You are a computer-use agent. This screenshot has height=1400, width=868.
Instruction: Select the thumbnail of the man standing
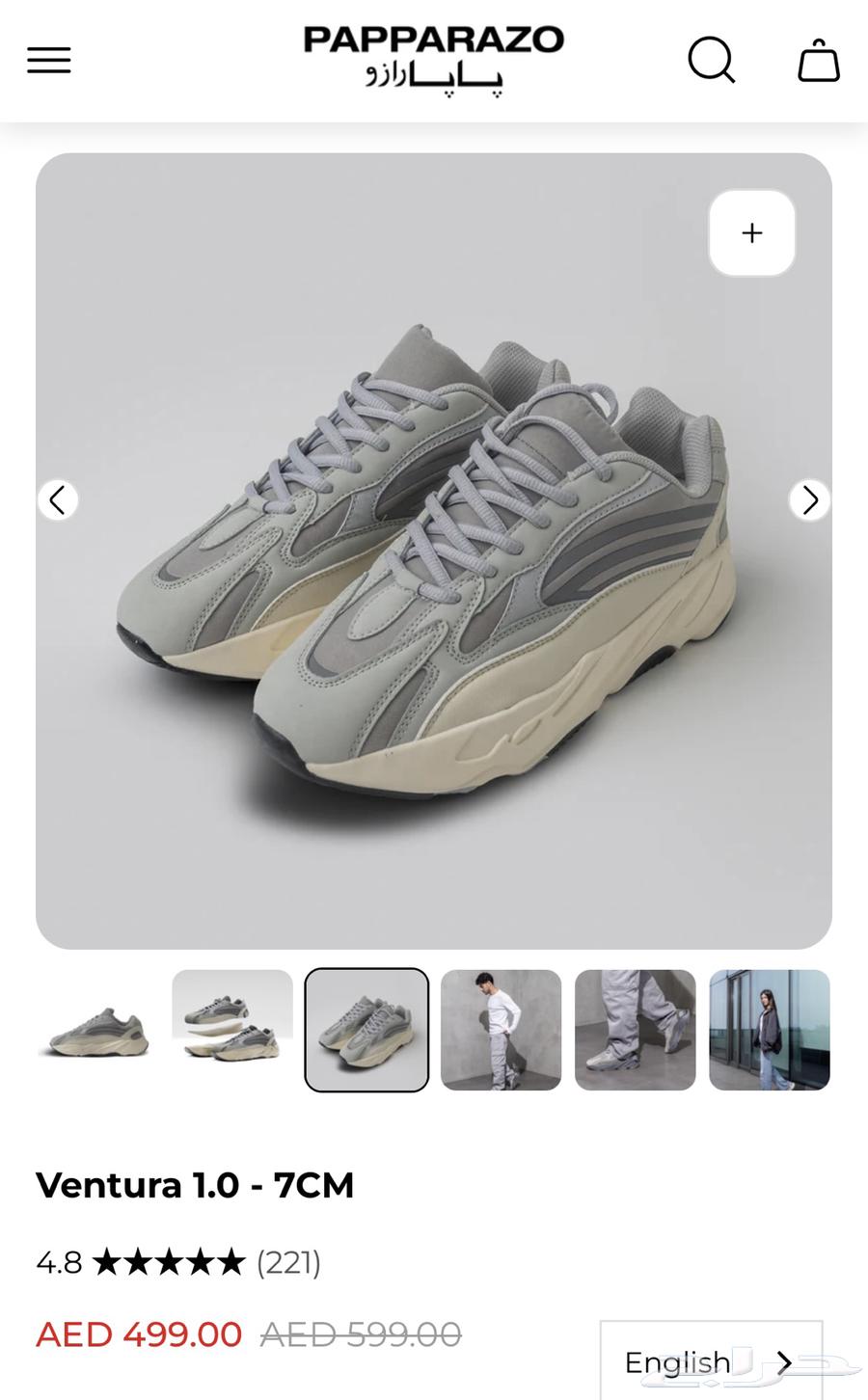click(501, 1030)
